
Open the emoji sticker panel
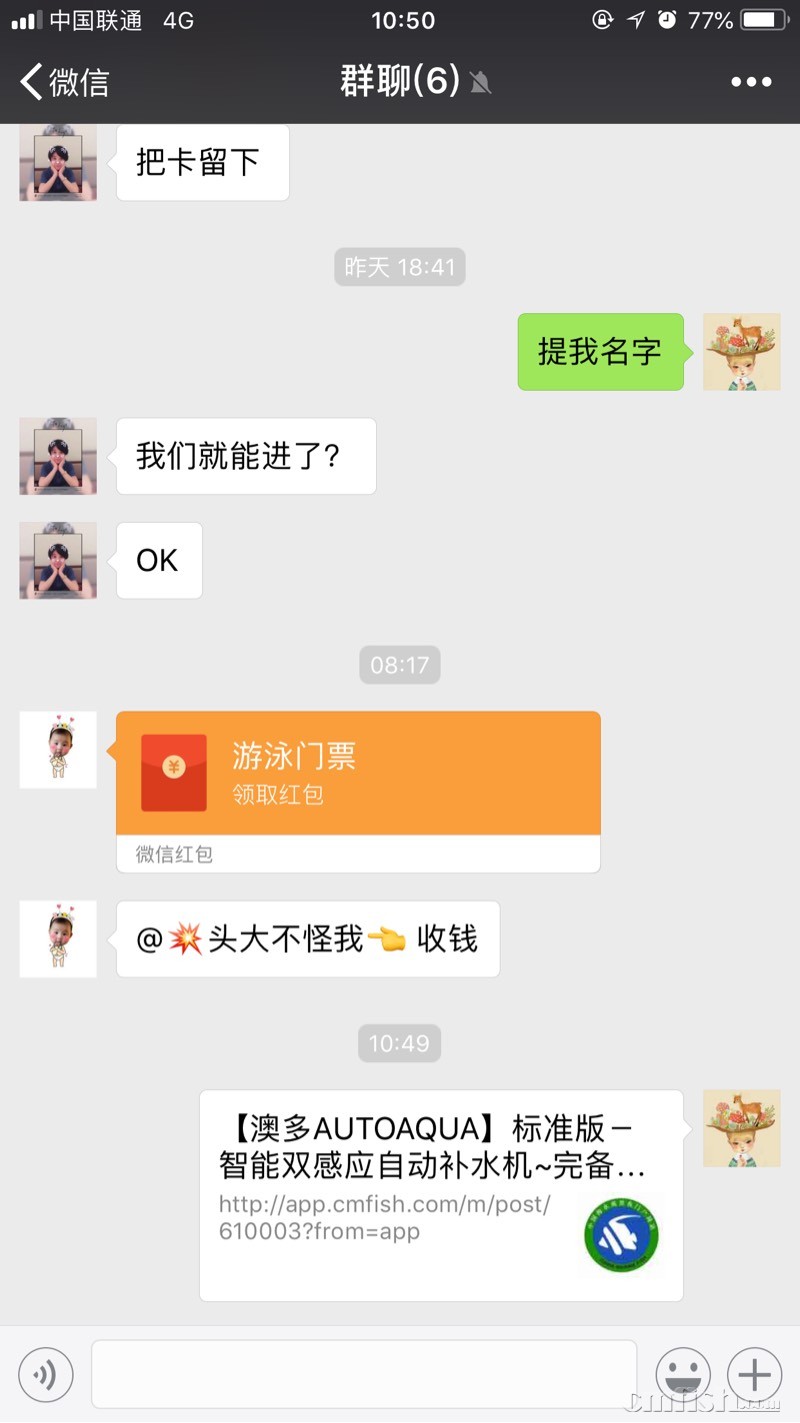[x=683, y=1375]
